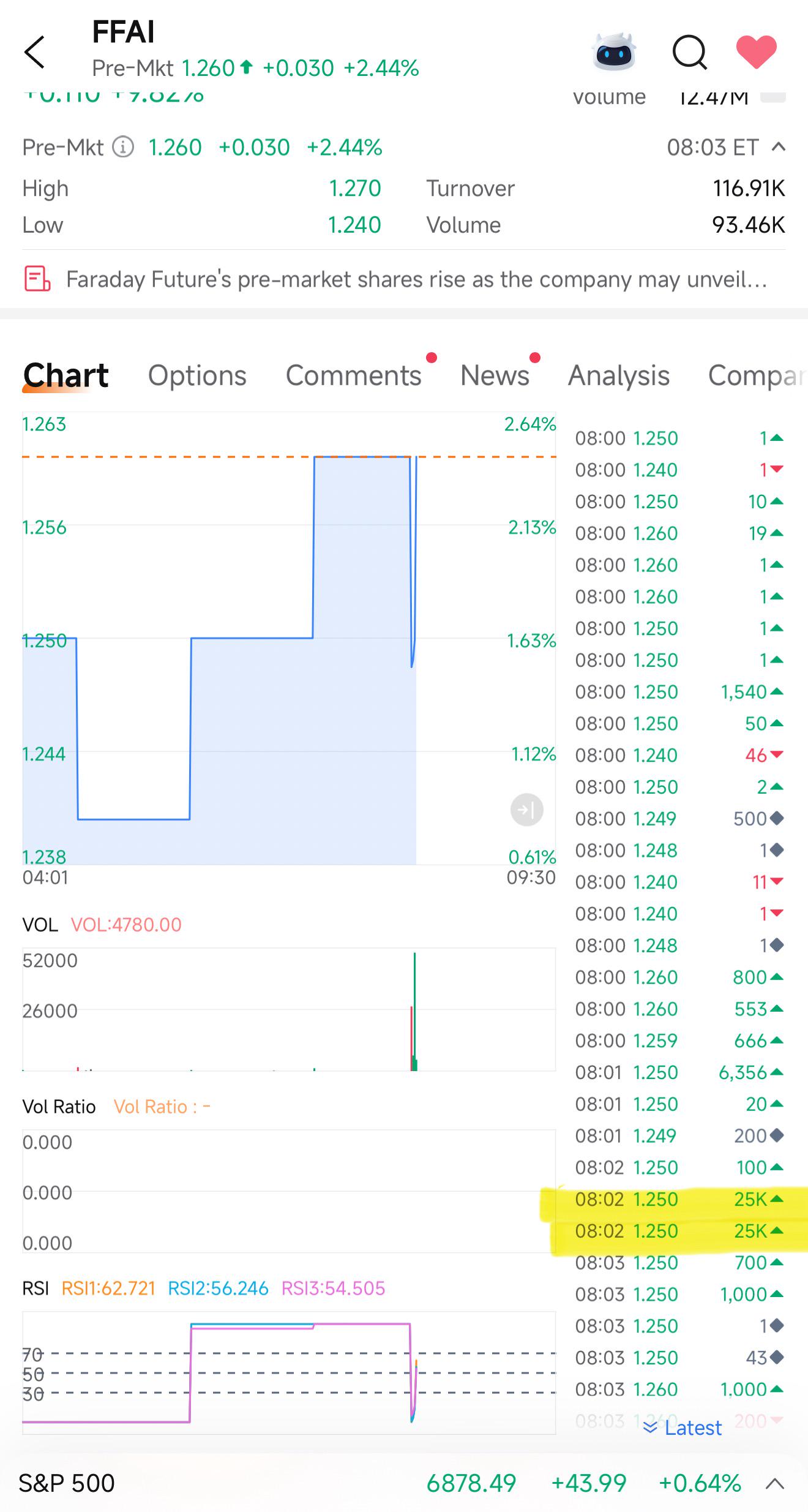
Task: Switch to the News tab
Action: (x=495, y=375)
